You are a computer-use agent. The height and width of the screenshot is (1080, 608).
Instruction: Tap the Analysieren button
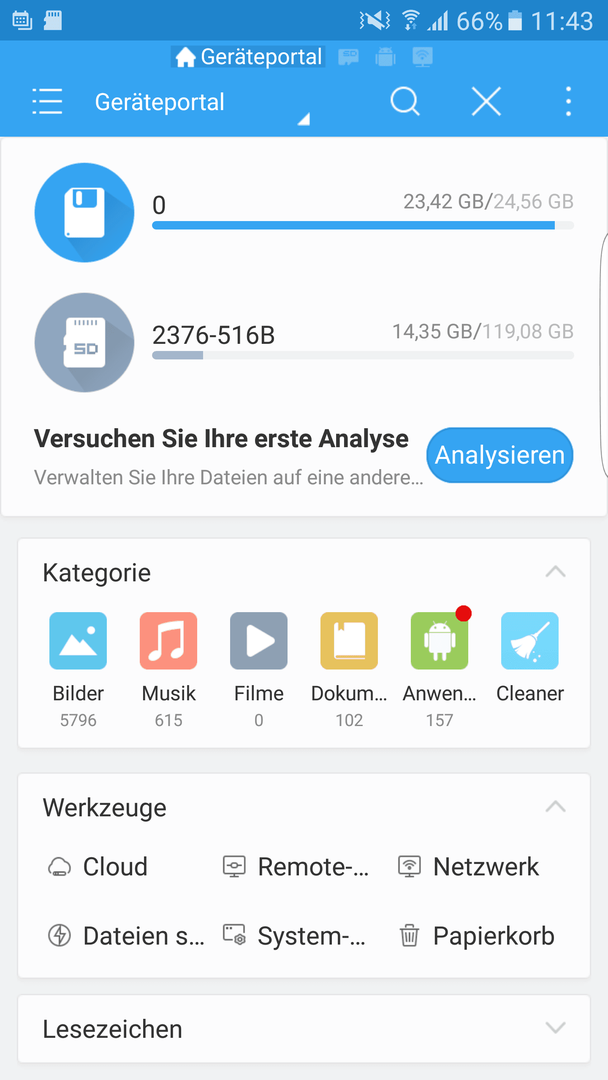500,455
